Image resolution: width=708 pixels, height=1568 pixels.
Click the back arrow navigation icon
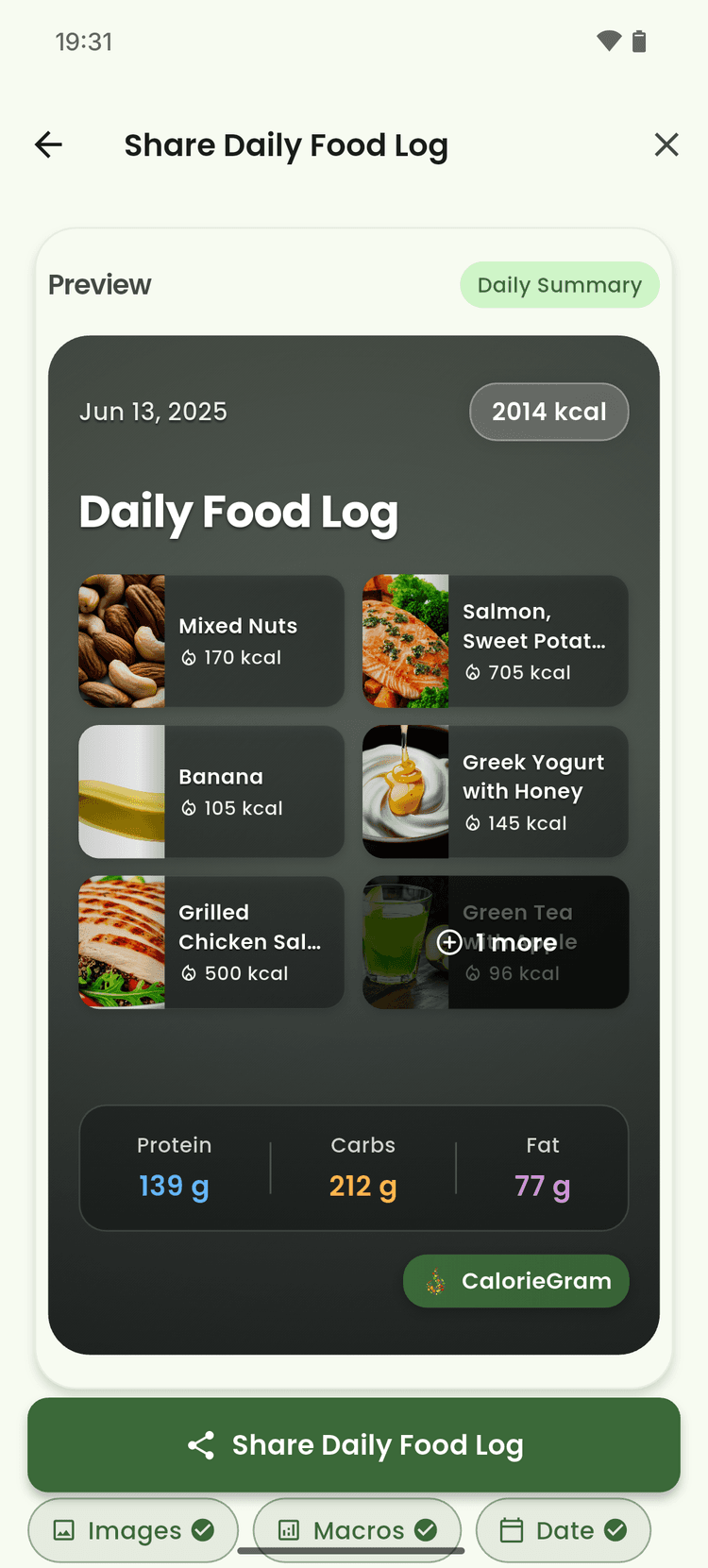click(x=48, y=144)
